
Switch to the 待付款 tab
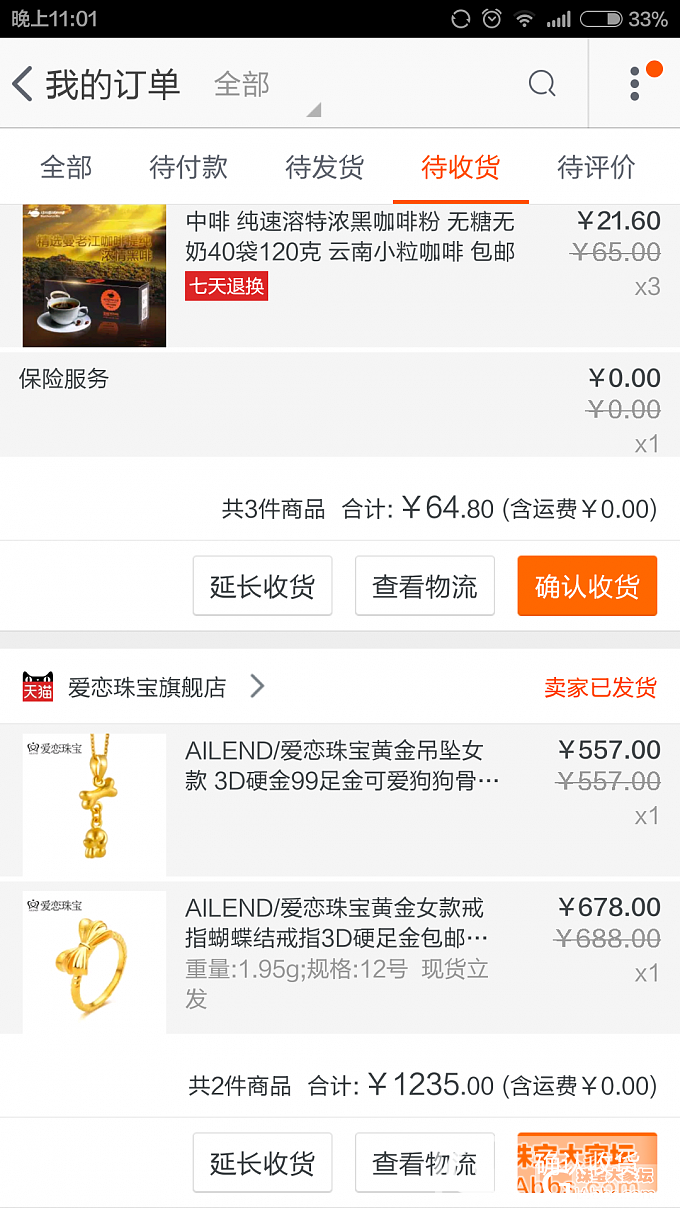coord(188,167)
